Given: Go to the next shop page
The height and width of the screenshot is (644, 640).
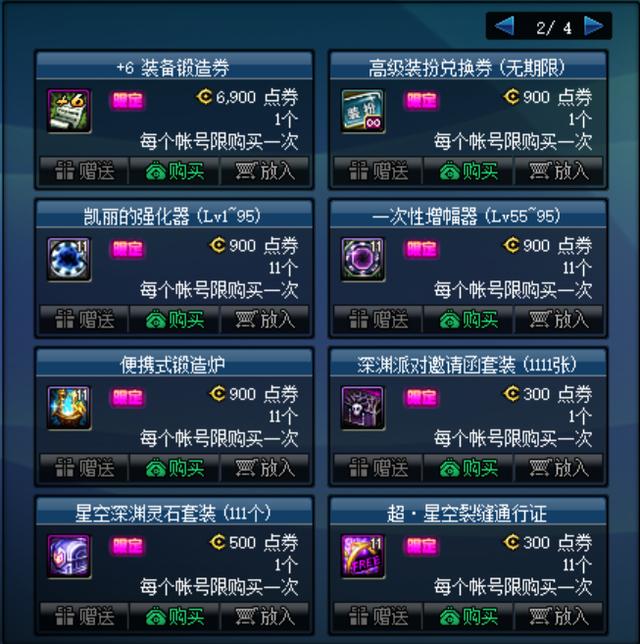Looking at the screenshot, I should click(595, 26).
